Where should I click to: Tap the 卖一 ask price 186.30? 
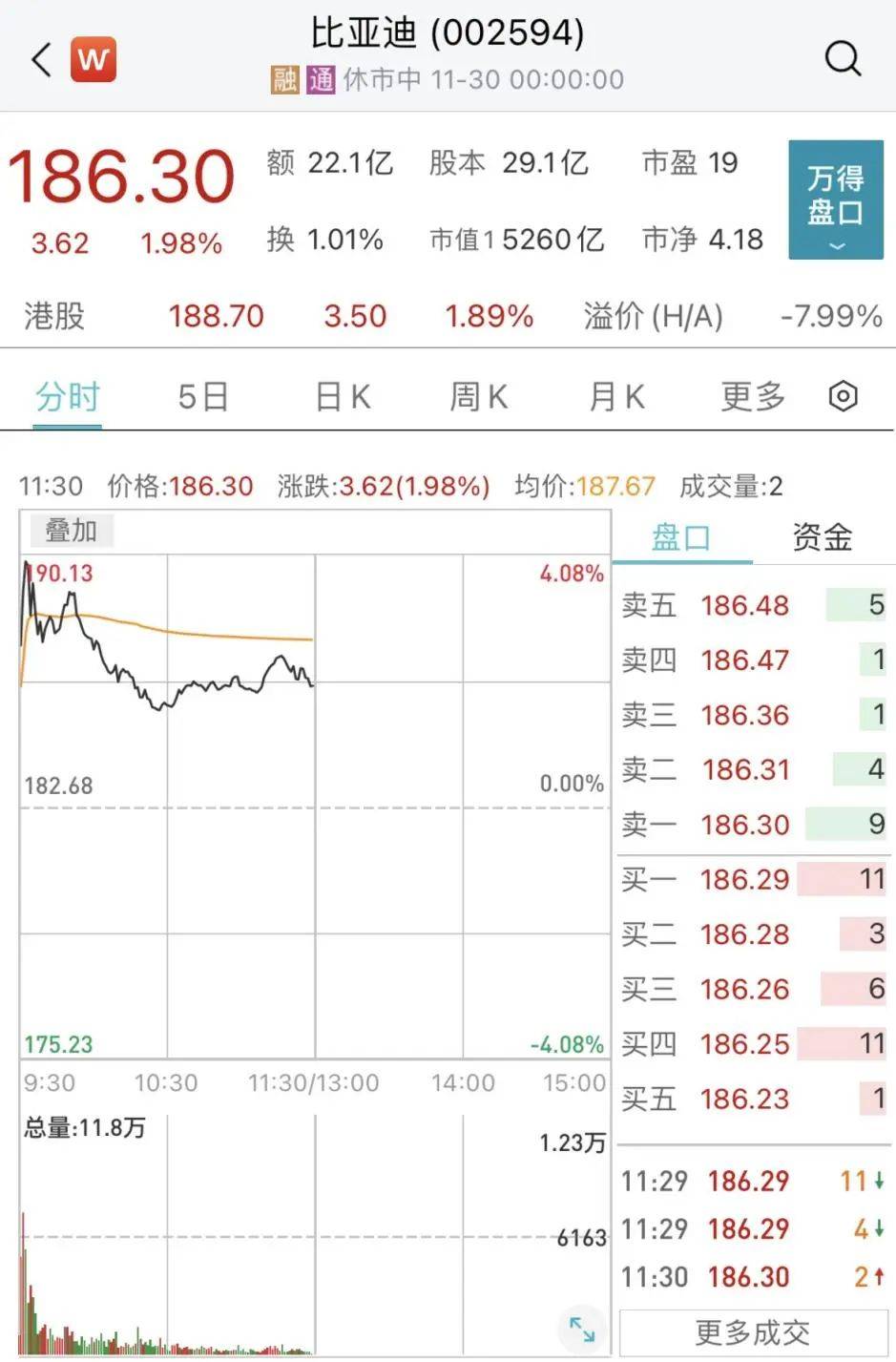click(x=745, y=824)
